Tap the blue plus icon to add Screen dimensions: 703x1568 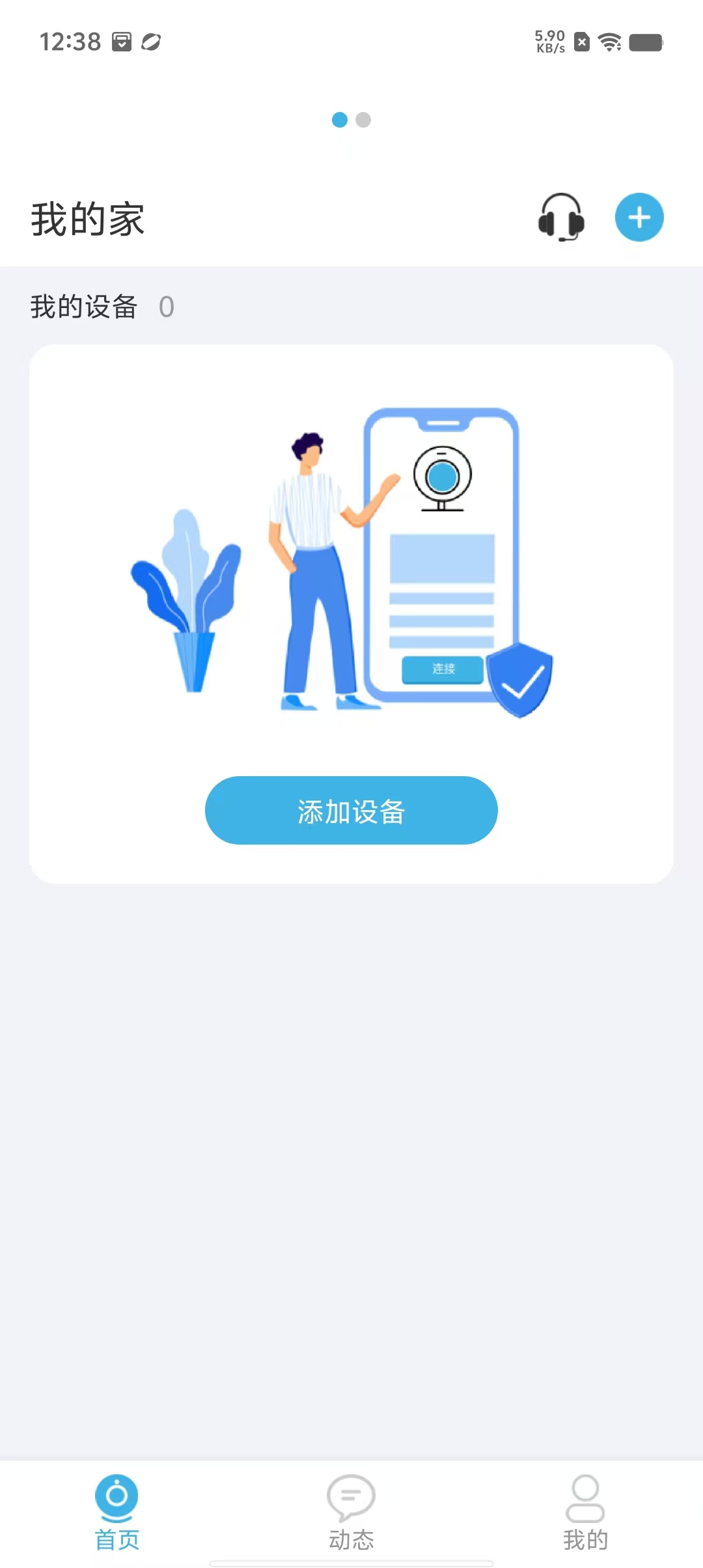(x=639, y=217)
